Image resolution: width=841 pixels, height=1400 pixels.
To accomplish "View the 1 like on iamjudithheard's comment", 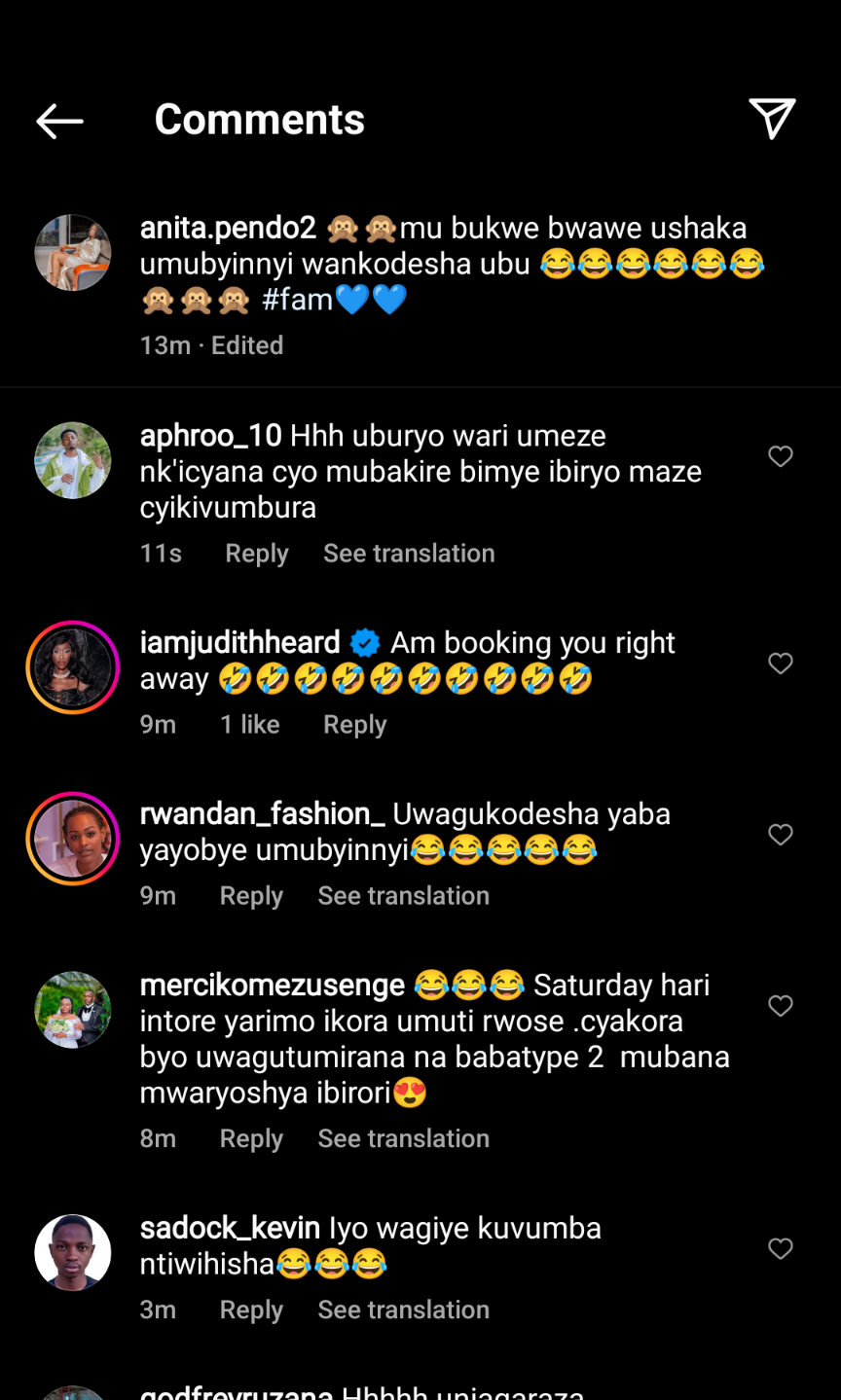I will pyautogui.click(x=250, y=725).
